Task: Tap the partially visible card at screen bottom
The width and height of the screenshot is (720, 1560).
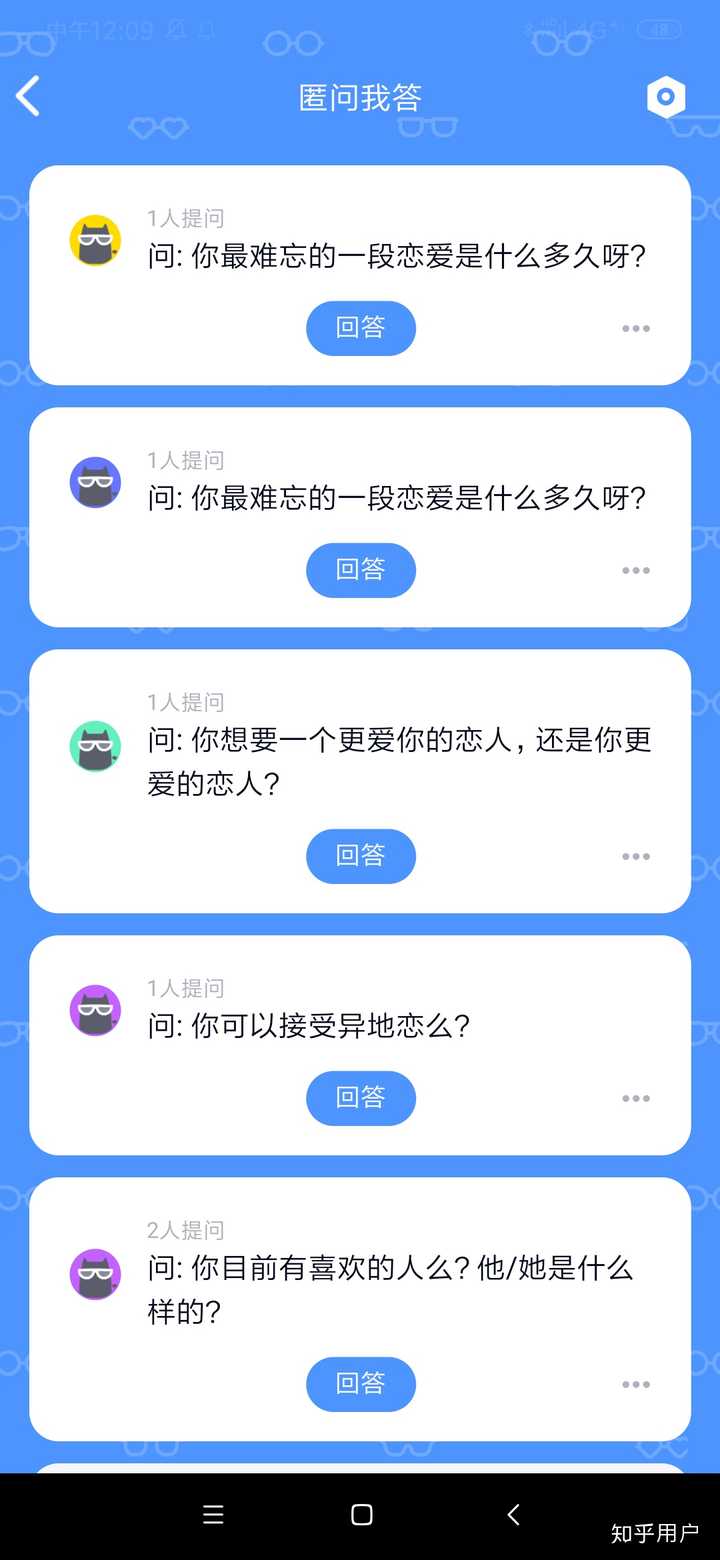Action: [x=360, y=1472]
